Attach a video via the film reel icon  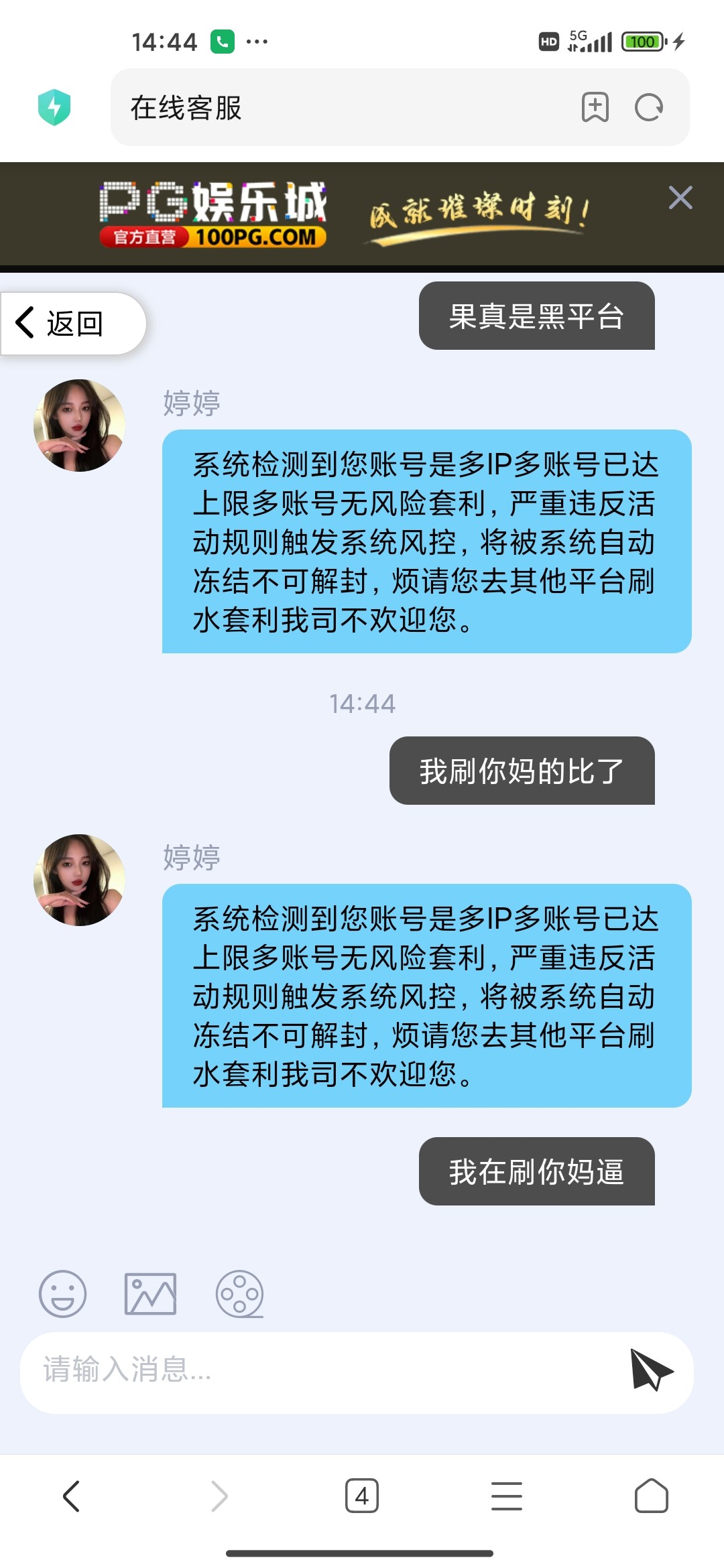coord(239,1294)
